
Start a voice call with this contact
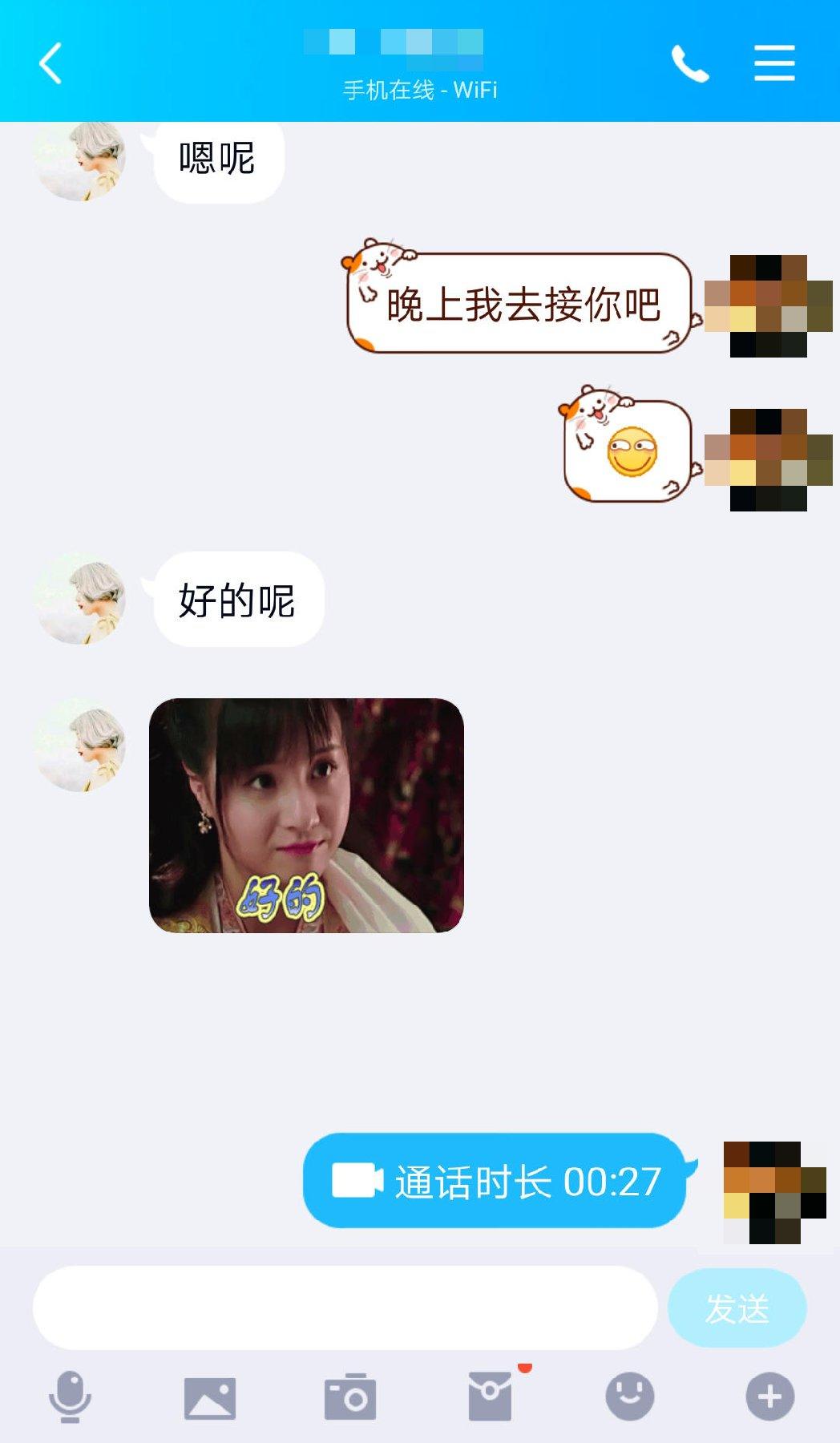[689, 63]
